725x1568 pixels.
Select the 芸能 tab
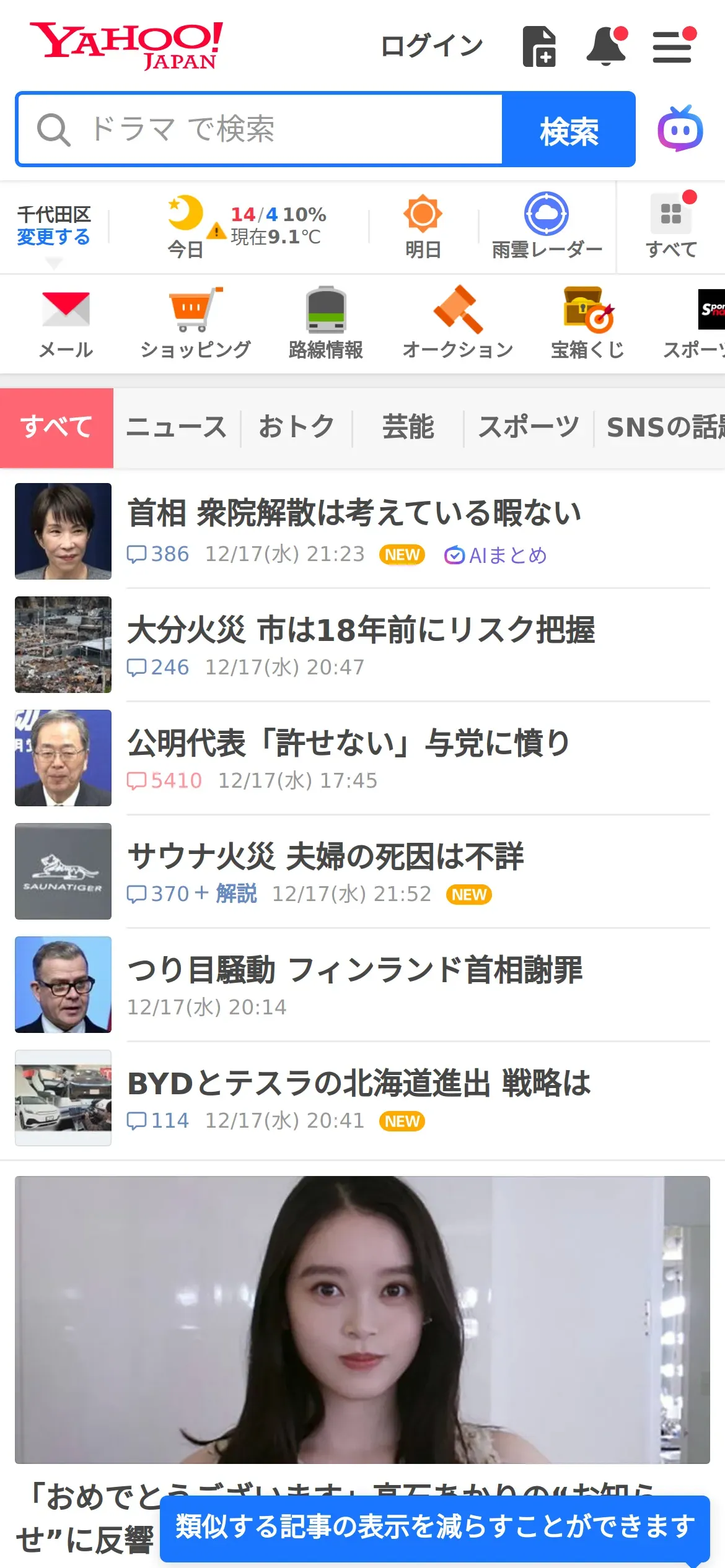408,427
